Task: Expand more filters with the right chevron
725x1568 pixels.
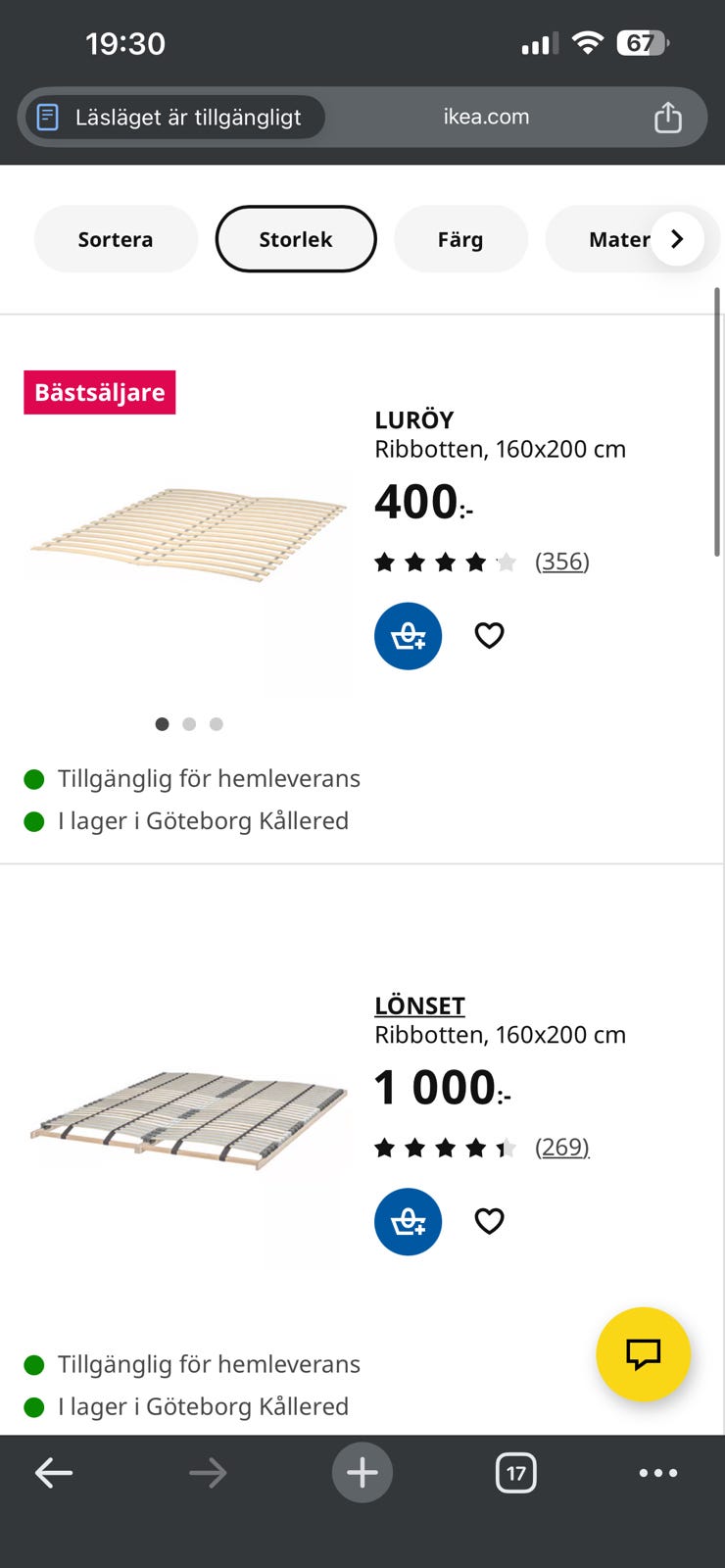Action: pos(676,238)
